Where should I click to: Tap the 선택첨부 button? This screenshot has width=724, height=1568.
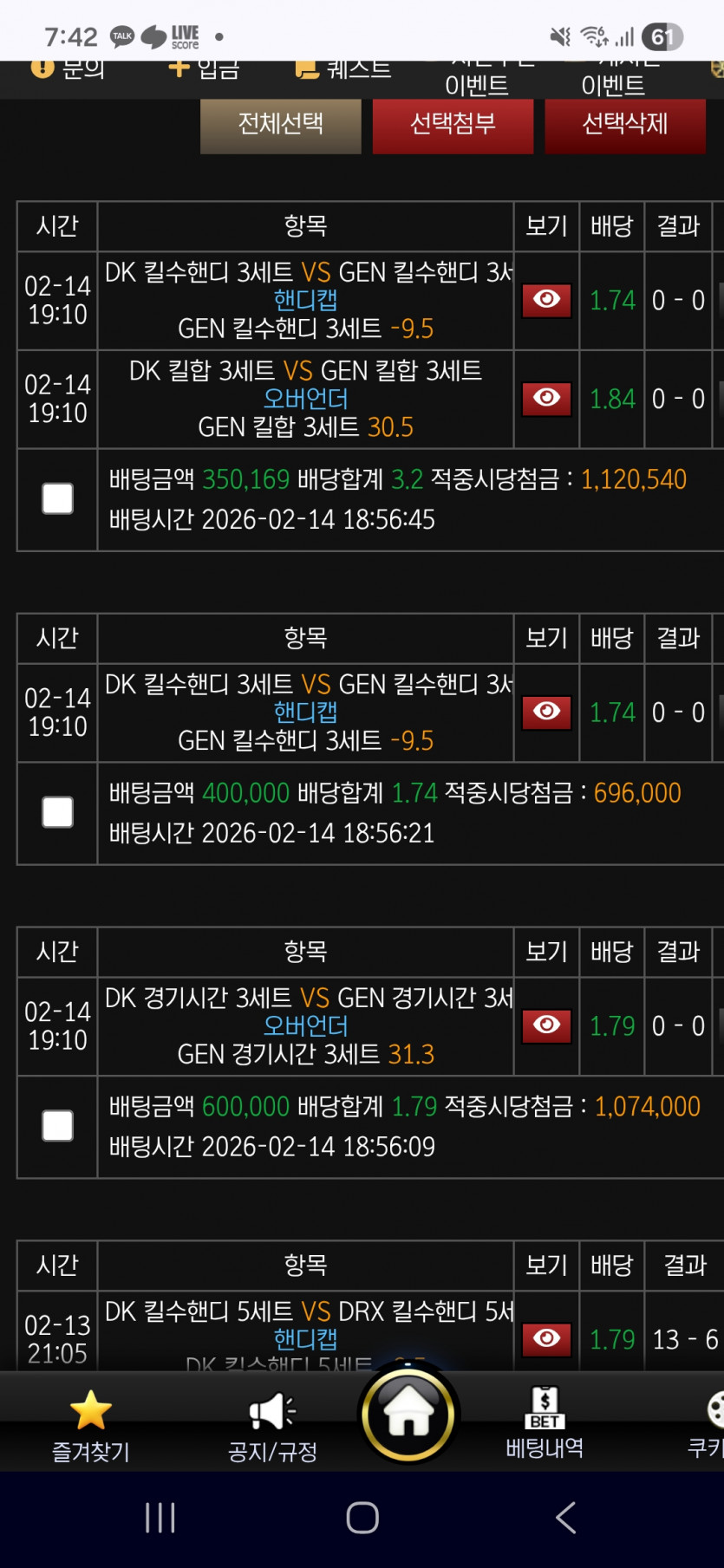[x=453, y=126]
